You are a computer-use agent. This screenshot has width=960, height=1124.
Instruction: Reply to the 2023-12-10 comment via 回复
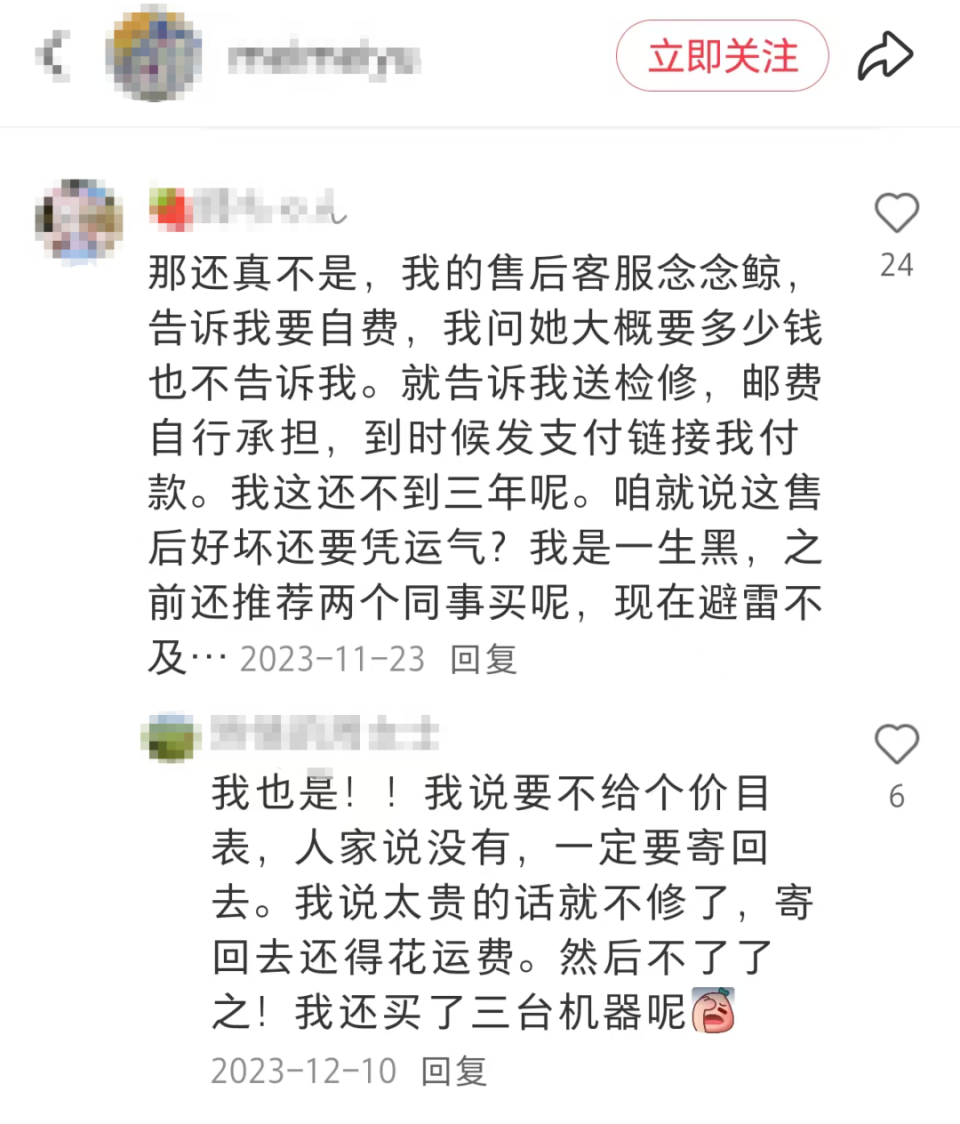click(453, 1071)
